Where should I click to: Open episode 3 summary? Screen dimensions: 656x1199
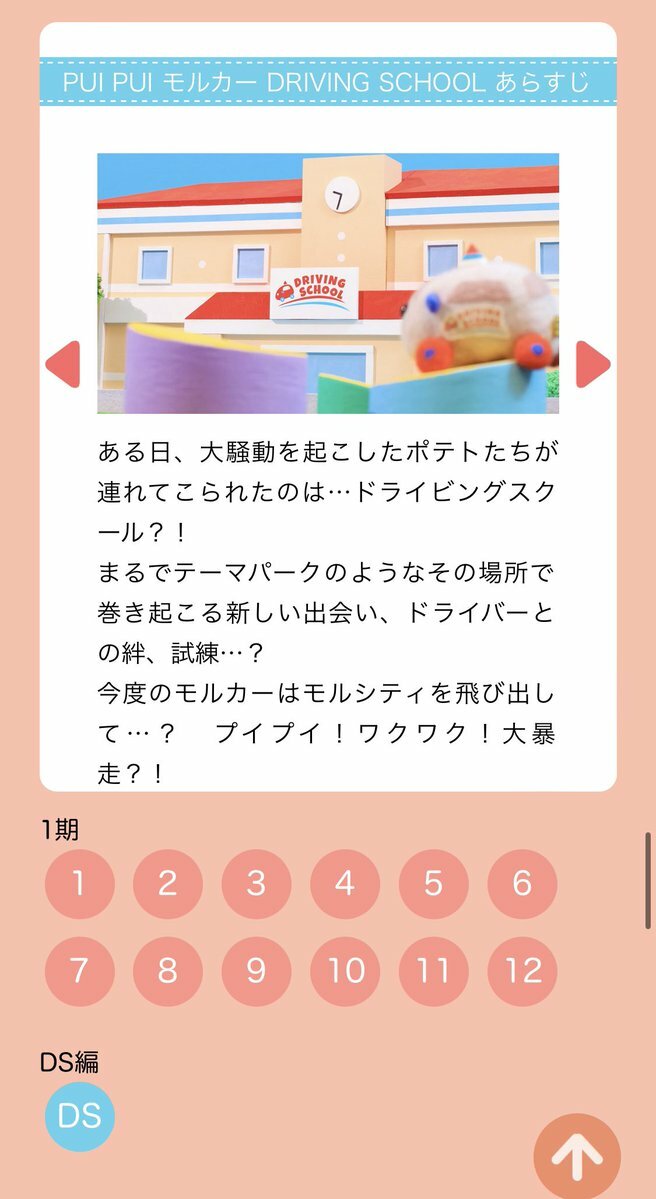click(256, 883)
